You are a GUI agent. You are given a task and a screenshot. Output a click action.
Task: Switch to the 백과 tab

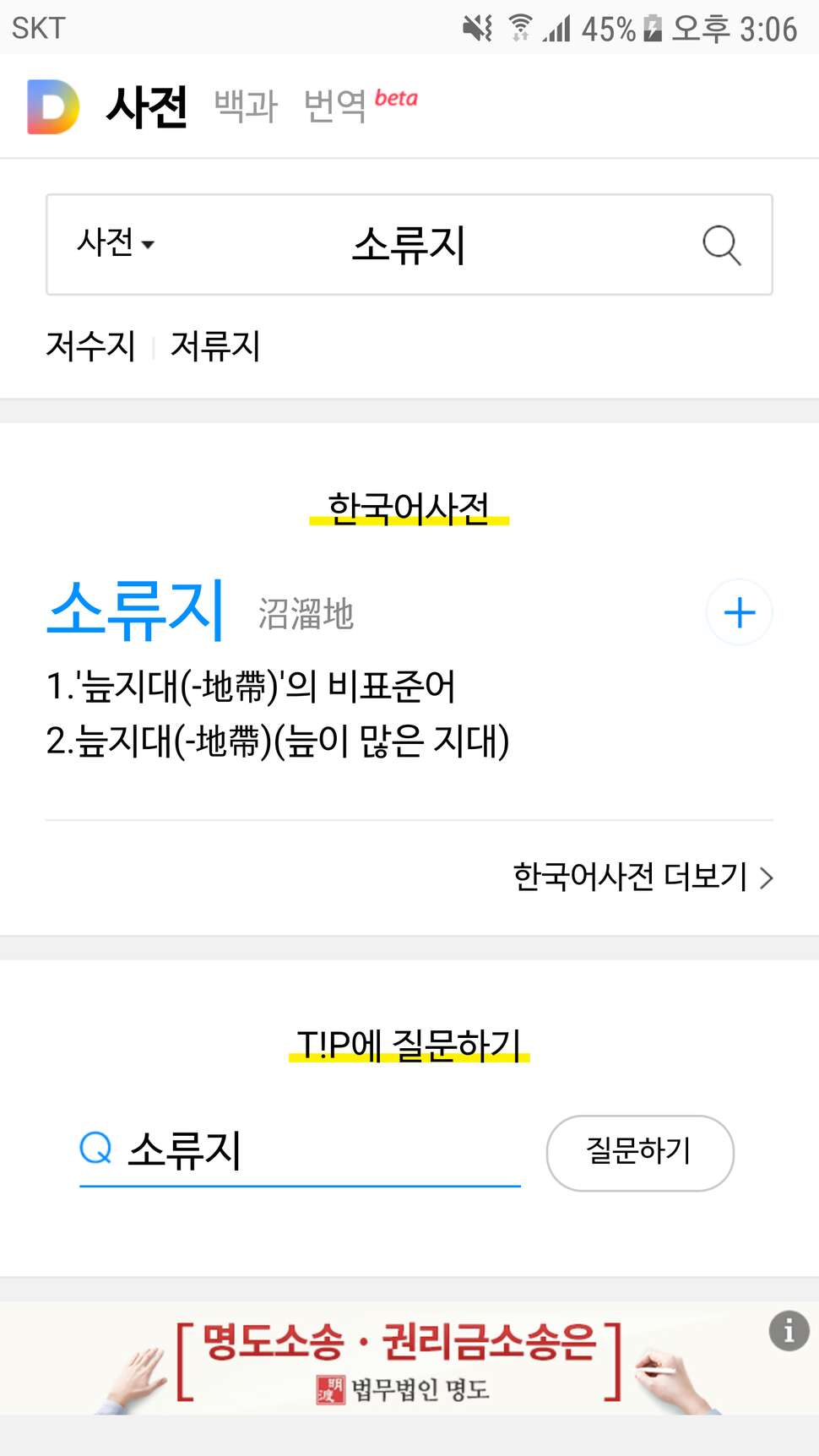pos(246,106)
